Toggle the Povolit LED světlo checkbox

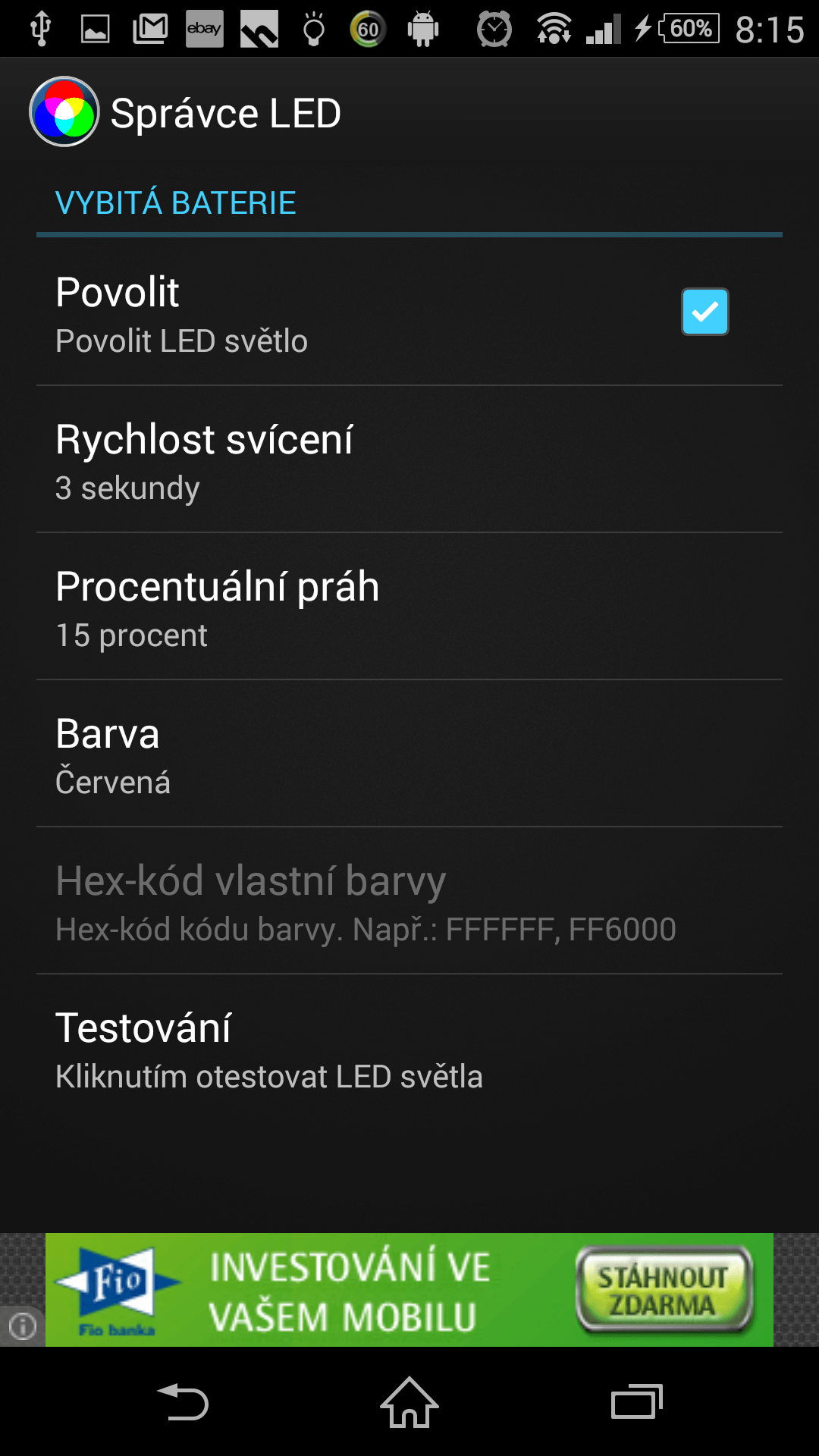coord(704,312)
